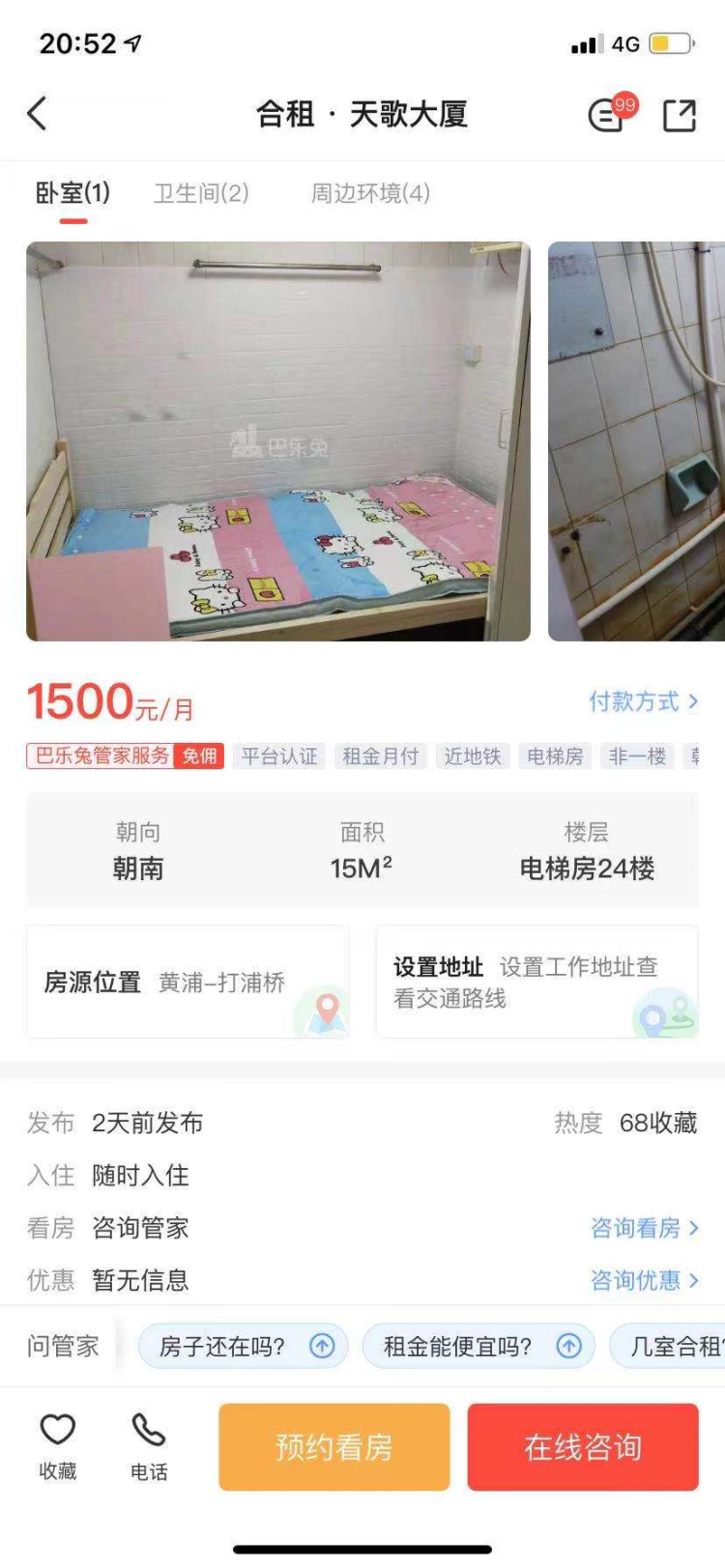This screenshot has height=1568, width=725.
Task: Switch to the 卫生间(2) tab
Action: coord(201,193)
